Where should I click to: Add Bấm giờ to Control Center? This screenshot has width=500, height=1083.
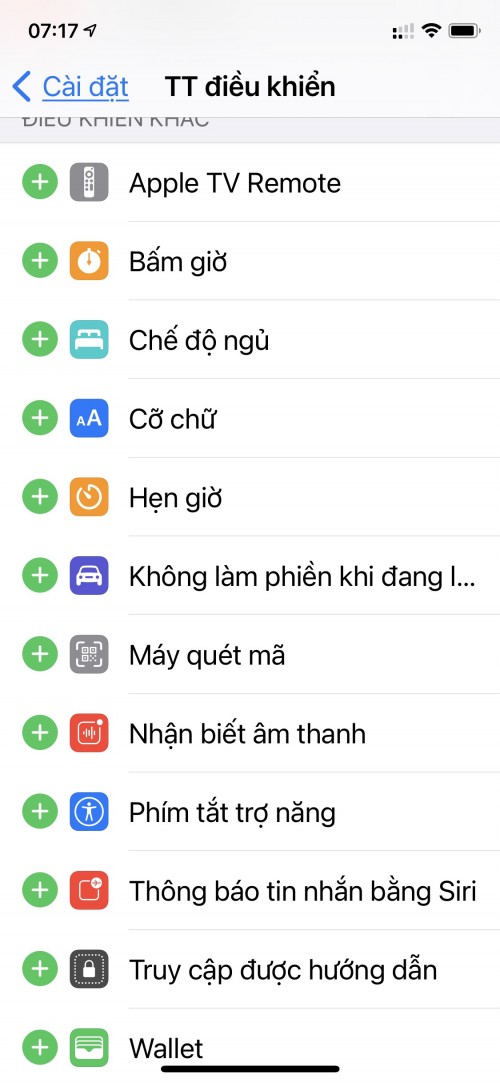[40, 261]
